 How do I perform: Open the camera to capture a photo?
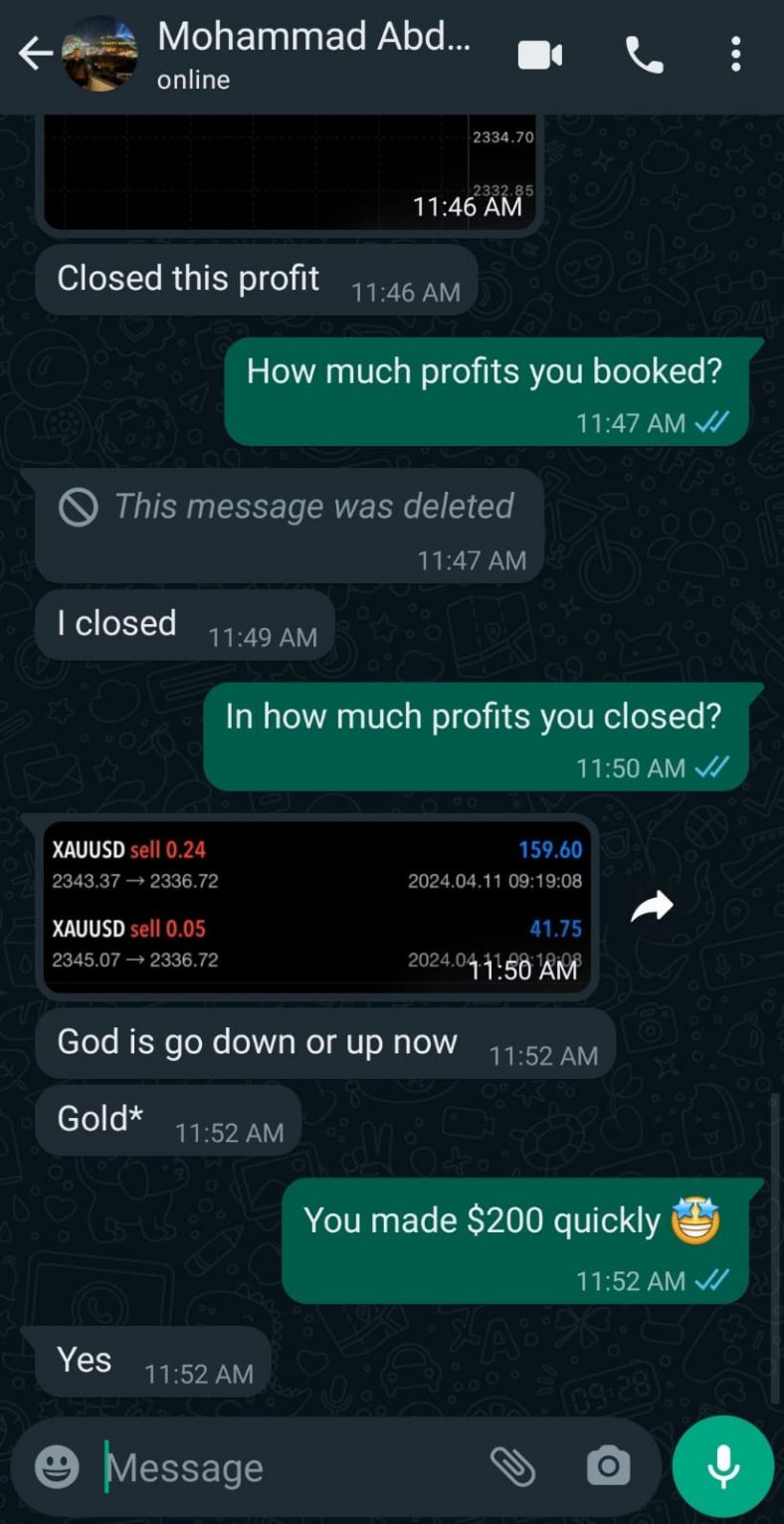click(x=608, y=1465)
